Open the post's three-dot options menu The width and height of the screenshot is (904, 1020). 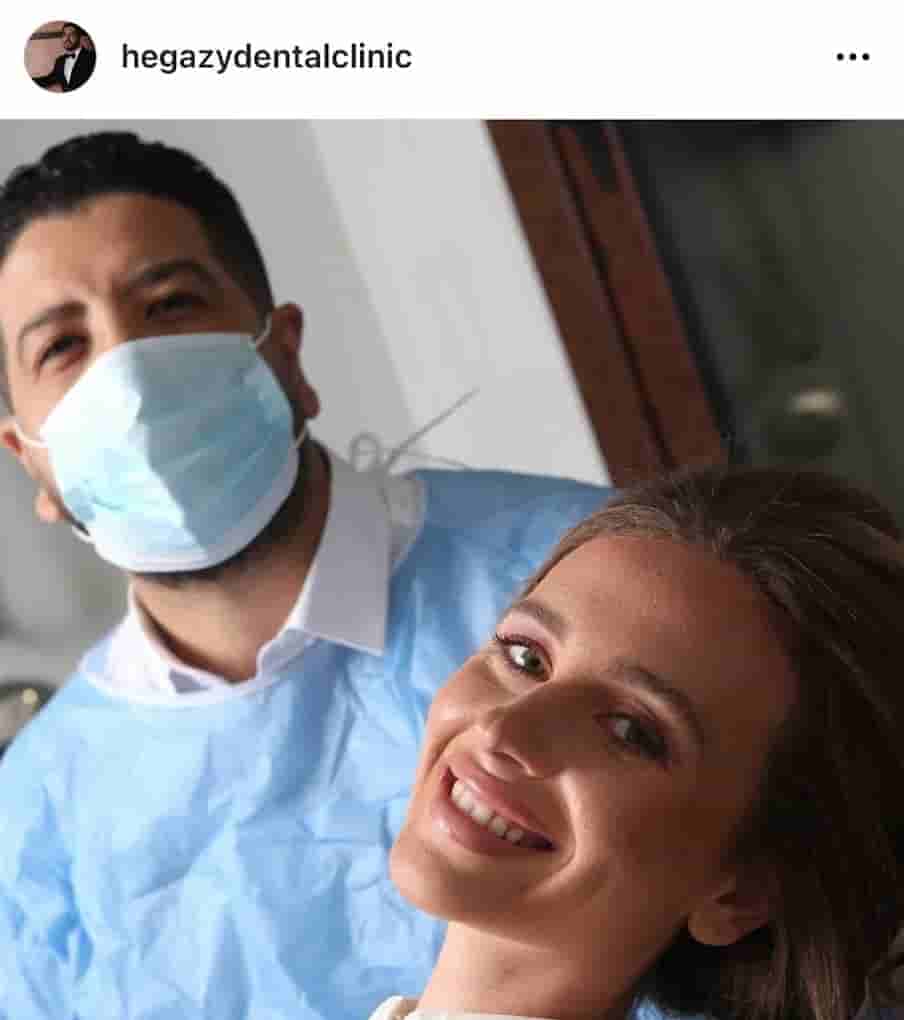pyautogui.click(x=852, y=58)
